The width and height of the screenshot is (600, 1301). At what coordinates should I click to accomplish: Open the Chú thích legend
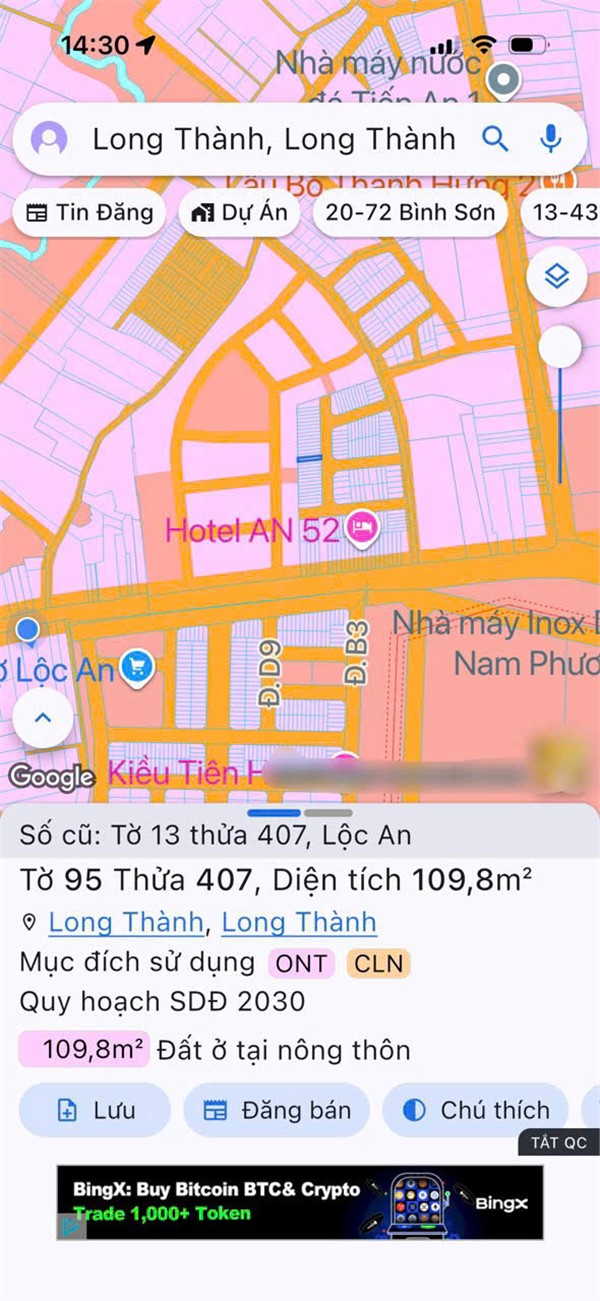point(476,1110)
